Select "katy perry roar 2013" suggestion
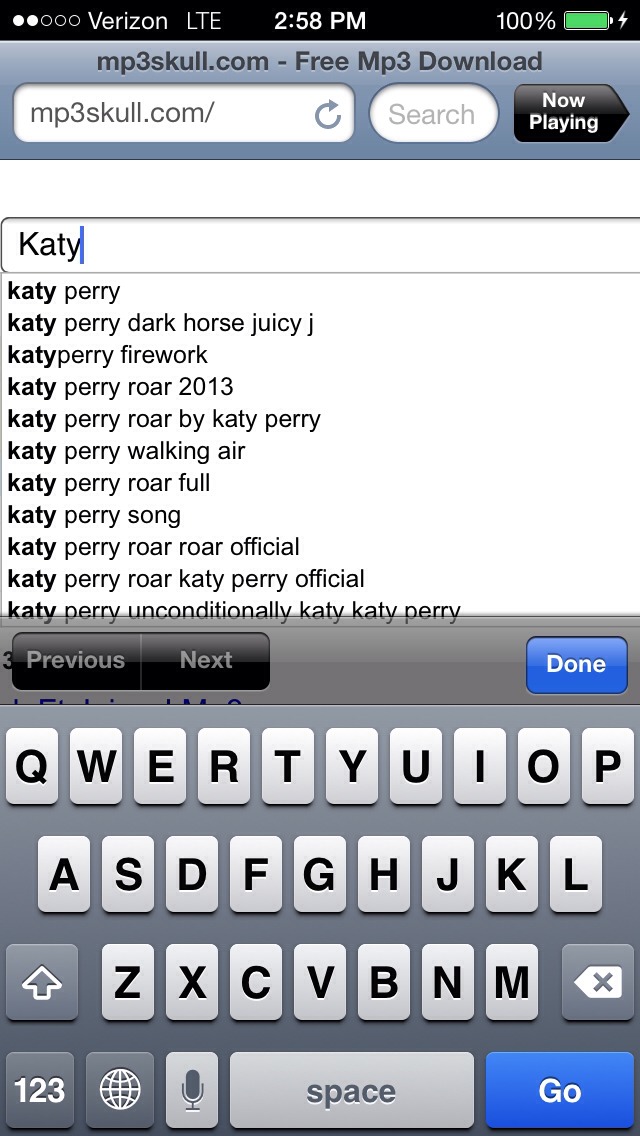 pyautogui.click(x=120, y=388)
